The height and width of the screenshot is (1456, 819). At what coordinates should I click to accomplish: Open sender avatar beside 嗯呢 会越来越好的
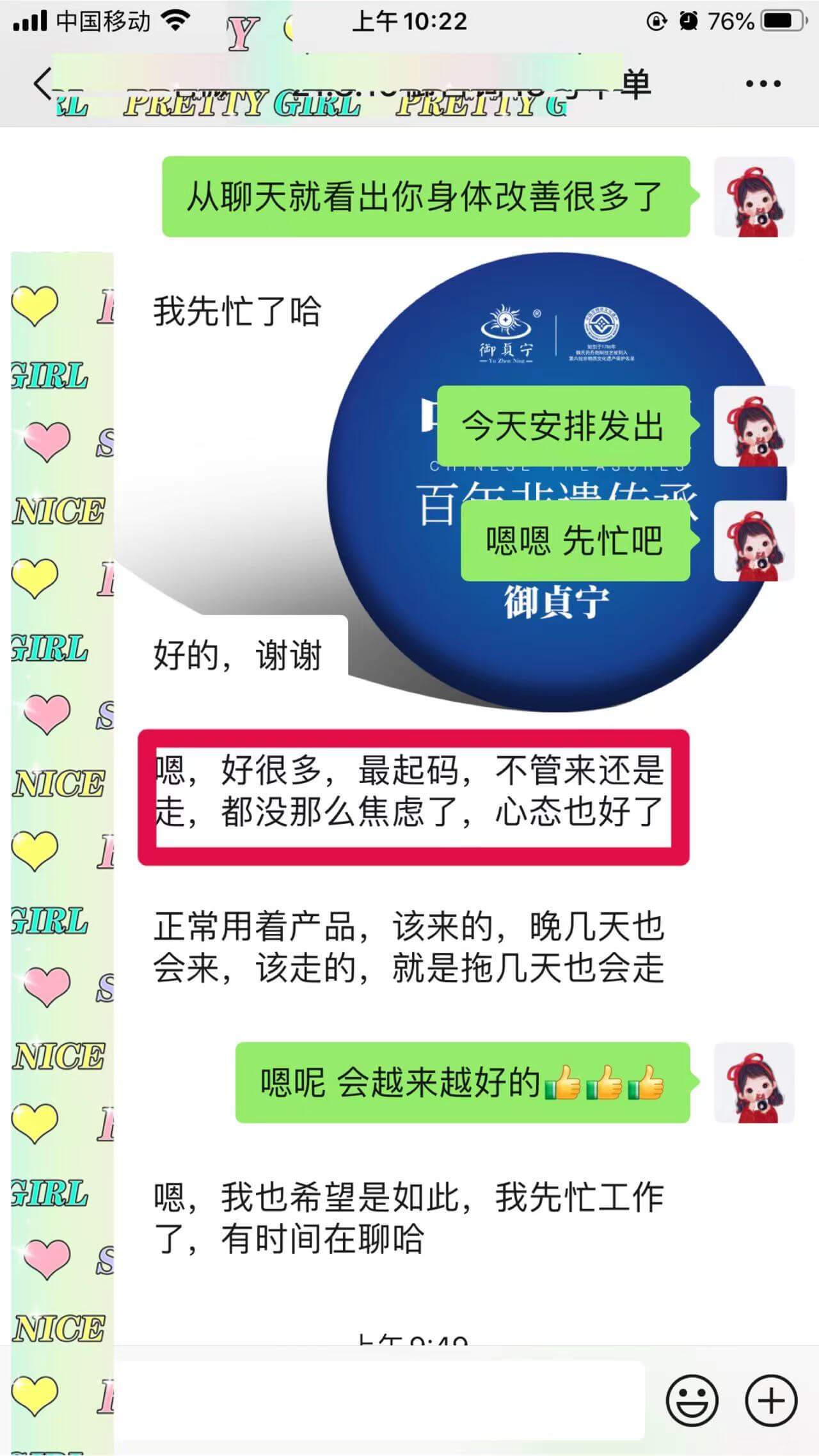[754, 1082]
